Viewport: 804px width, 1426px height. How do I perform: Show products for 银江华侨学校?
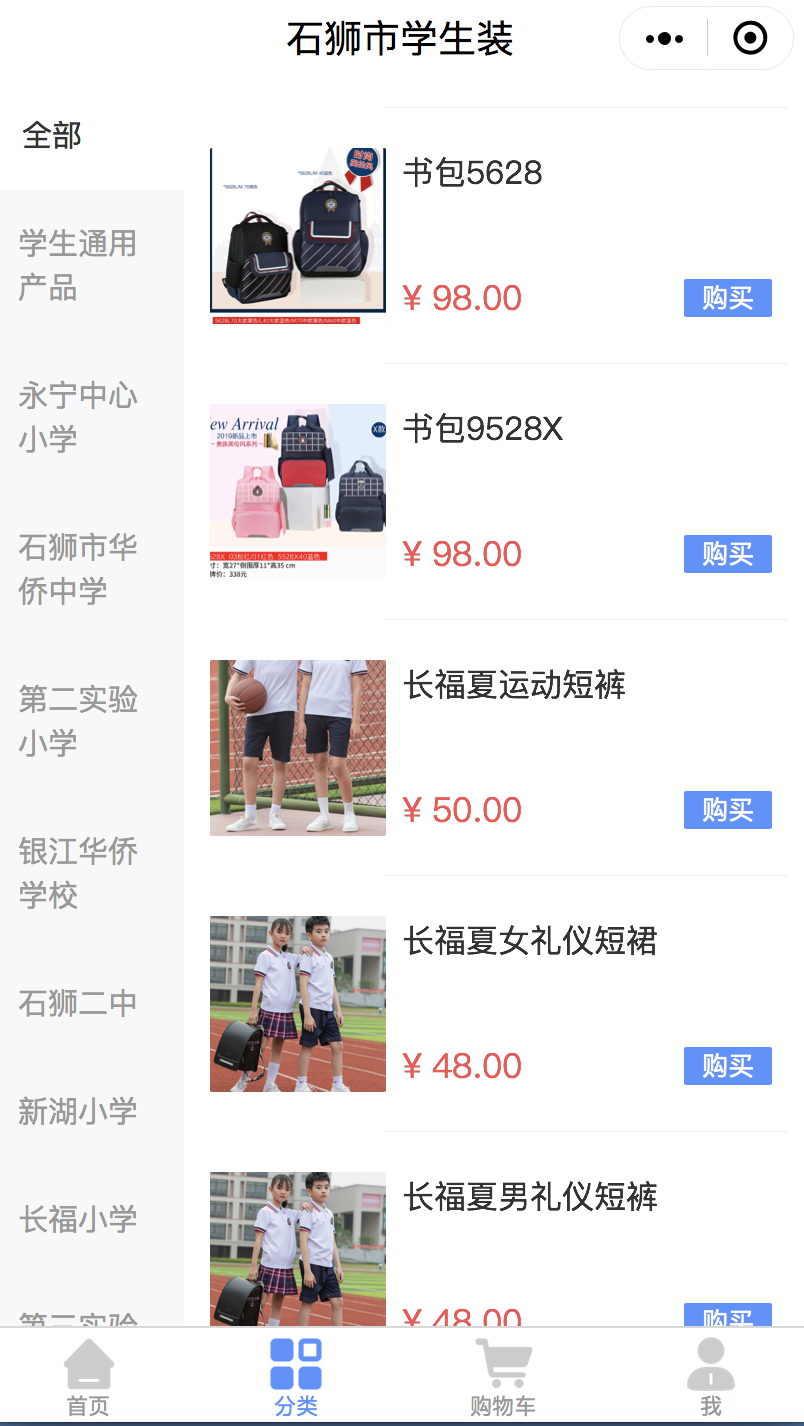pos(78,872)
